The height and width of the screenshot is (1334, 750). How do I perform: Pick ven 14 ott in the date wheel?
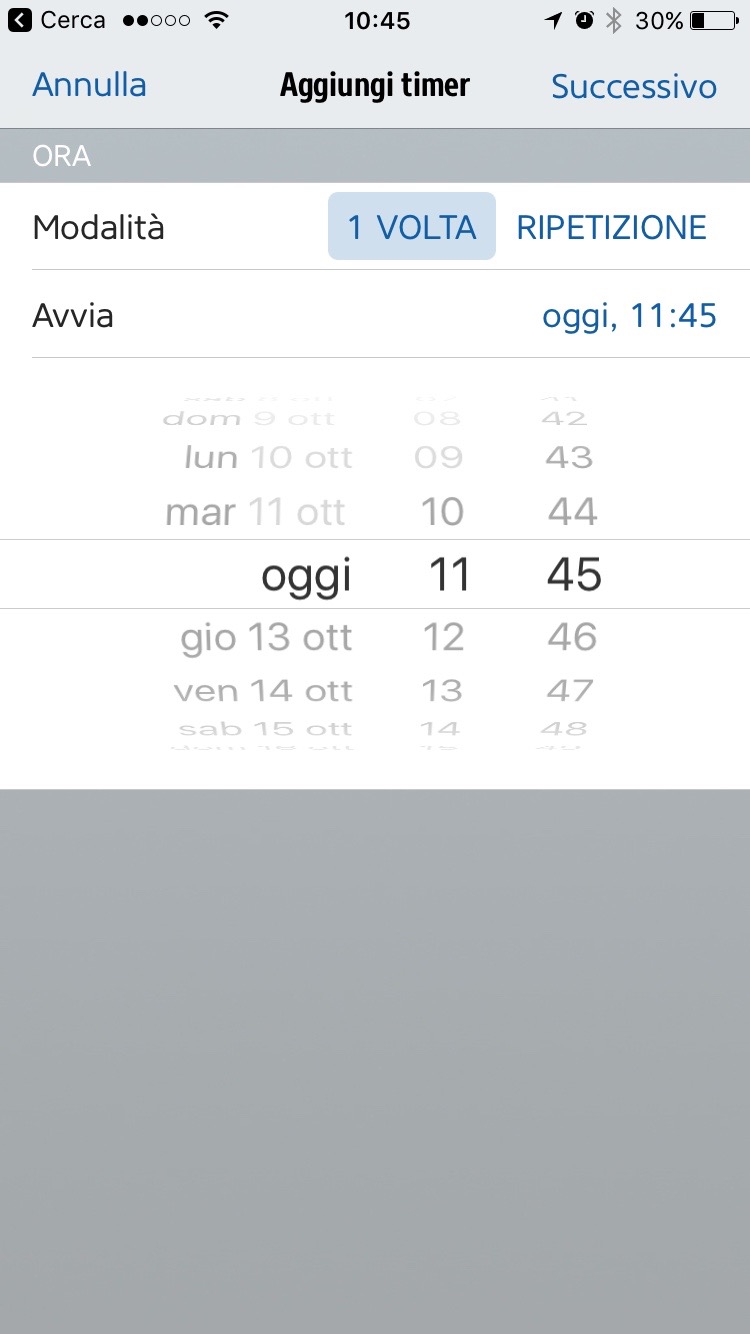point(263,691)
